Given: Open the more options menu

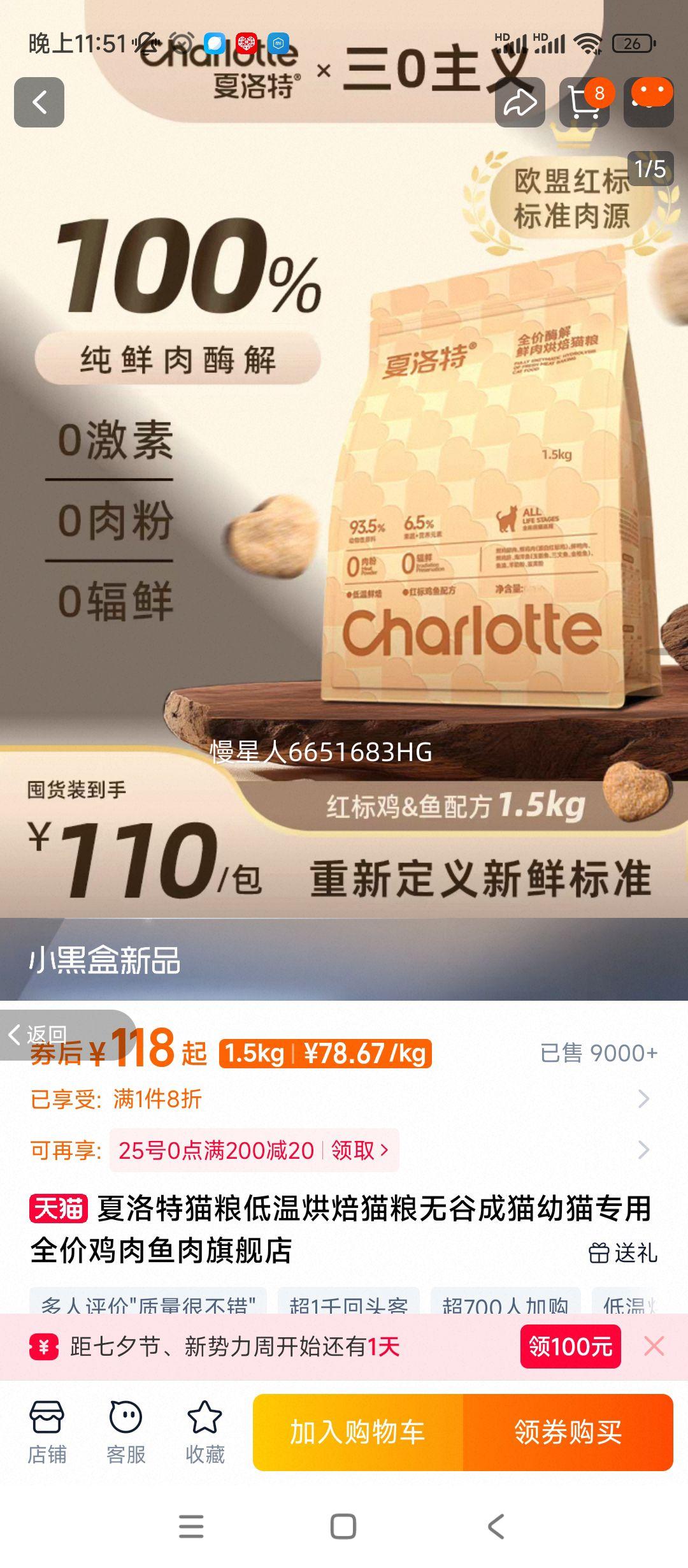Looking at the screenshot, I should click(648, 103).
